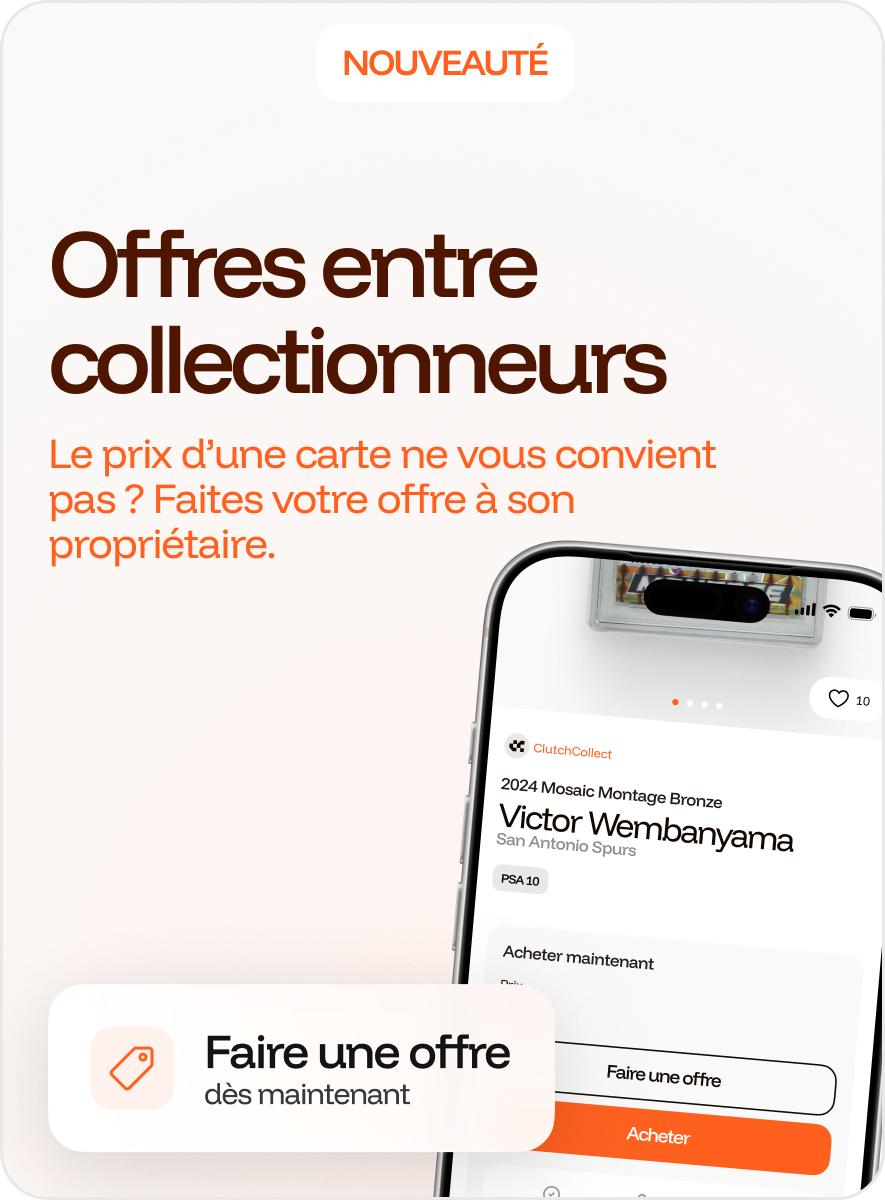Select the PSA 10 grade chip
This screenshot has width=885, height=1200.
click(x=518, y=881)
